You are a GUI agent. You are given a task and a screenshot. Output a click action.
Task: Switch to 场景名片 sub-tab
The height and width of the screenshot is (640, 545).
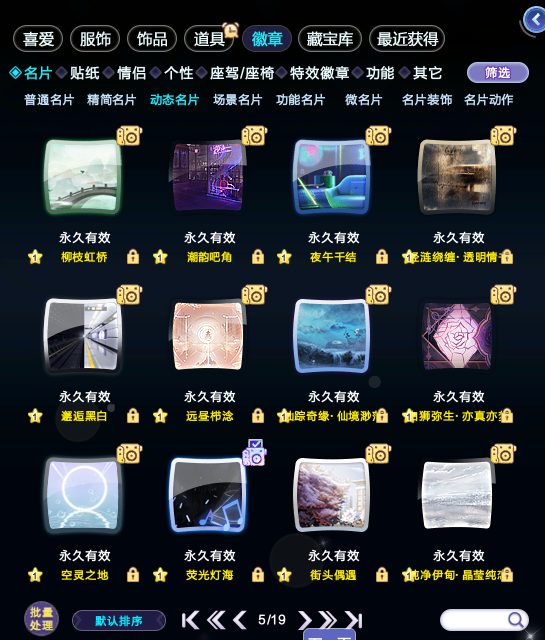(x=237, y=100)
